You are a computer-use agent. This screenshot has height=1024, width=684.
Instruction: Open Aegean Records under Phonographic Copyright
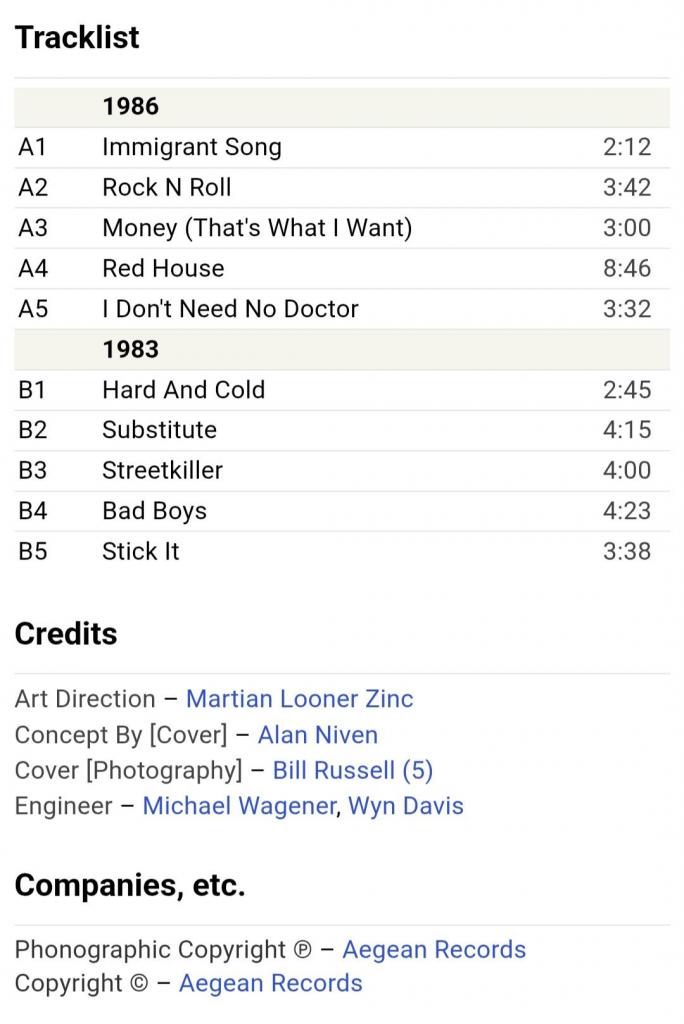433,949
